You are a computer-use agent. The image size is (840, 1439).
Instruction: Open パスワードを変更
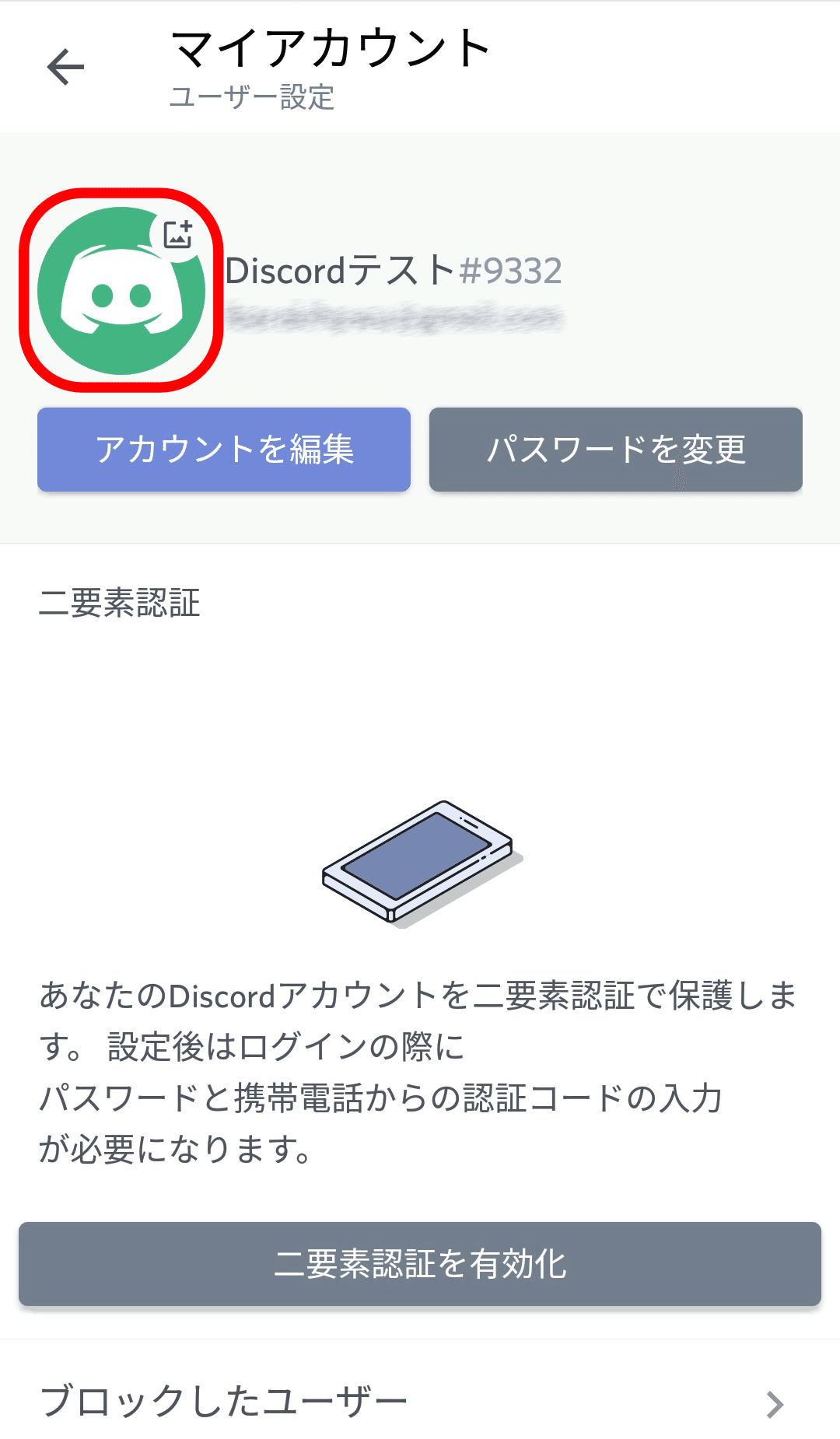coord(615,450)
